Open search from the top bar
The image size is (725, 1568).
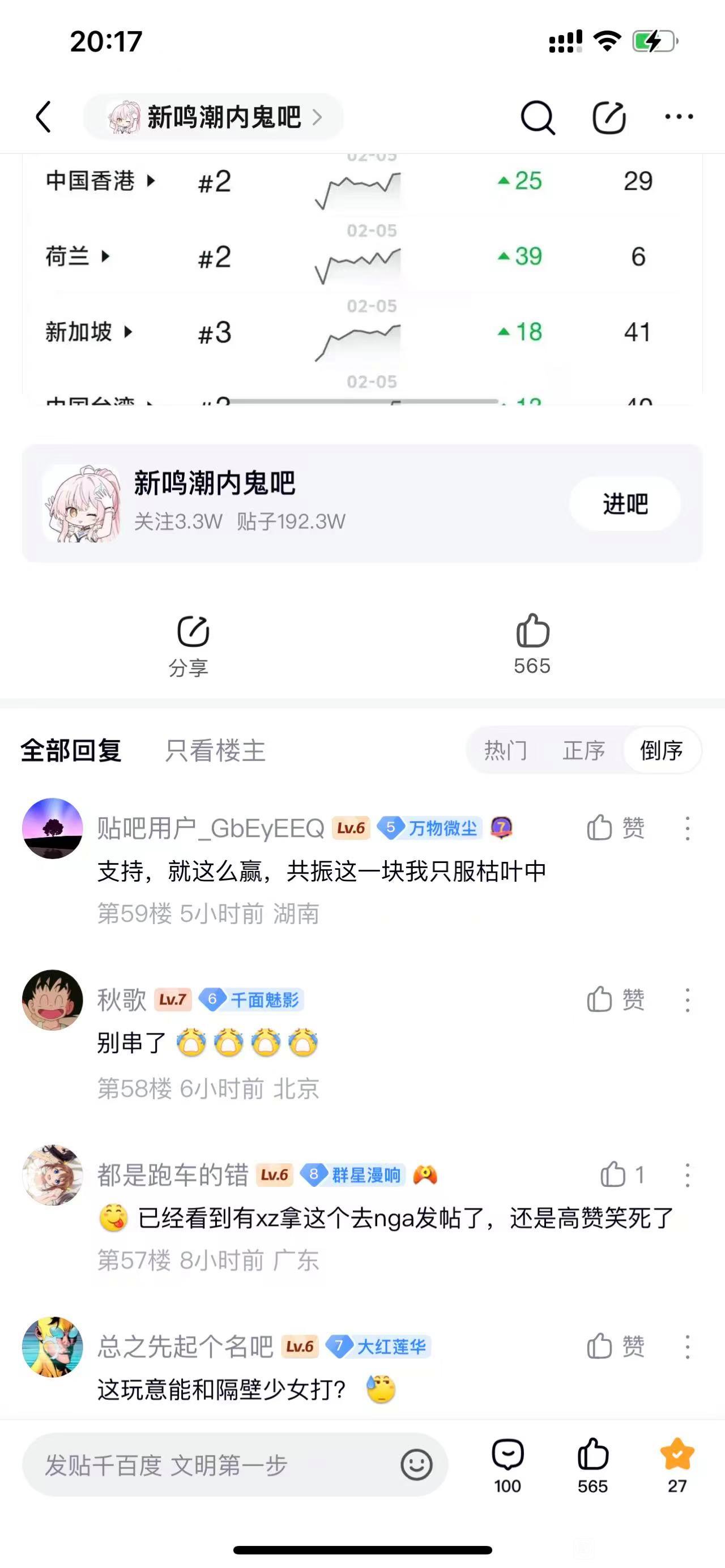538,117
